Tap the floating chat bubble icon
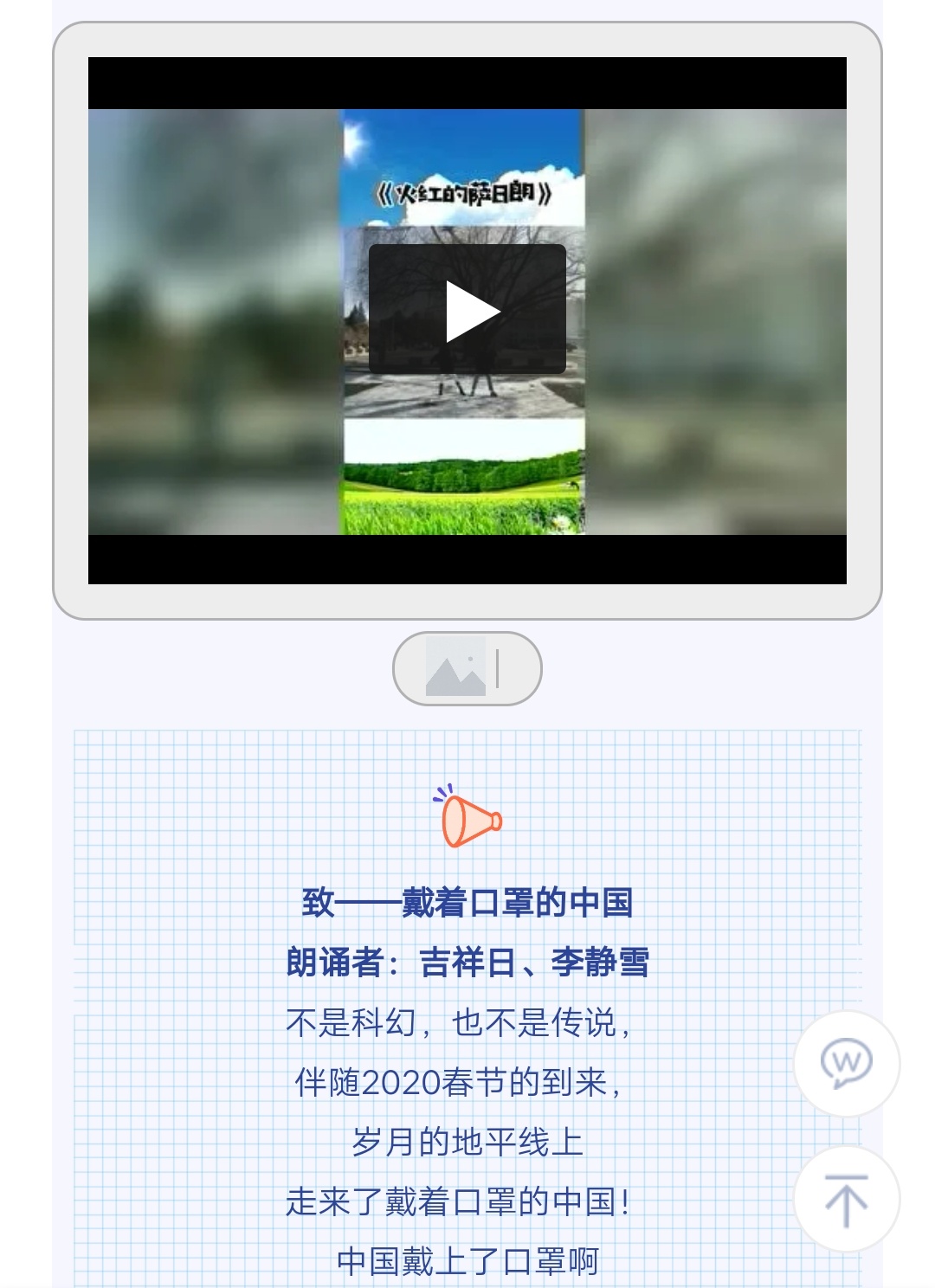This screenshot has width=935, height=1288. coord(846,1063)
